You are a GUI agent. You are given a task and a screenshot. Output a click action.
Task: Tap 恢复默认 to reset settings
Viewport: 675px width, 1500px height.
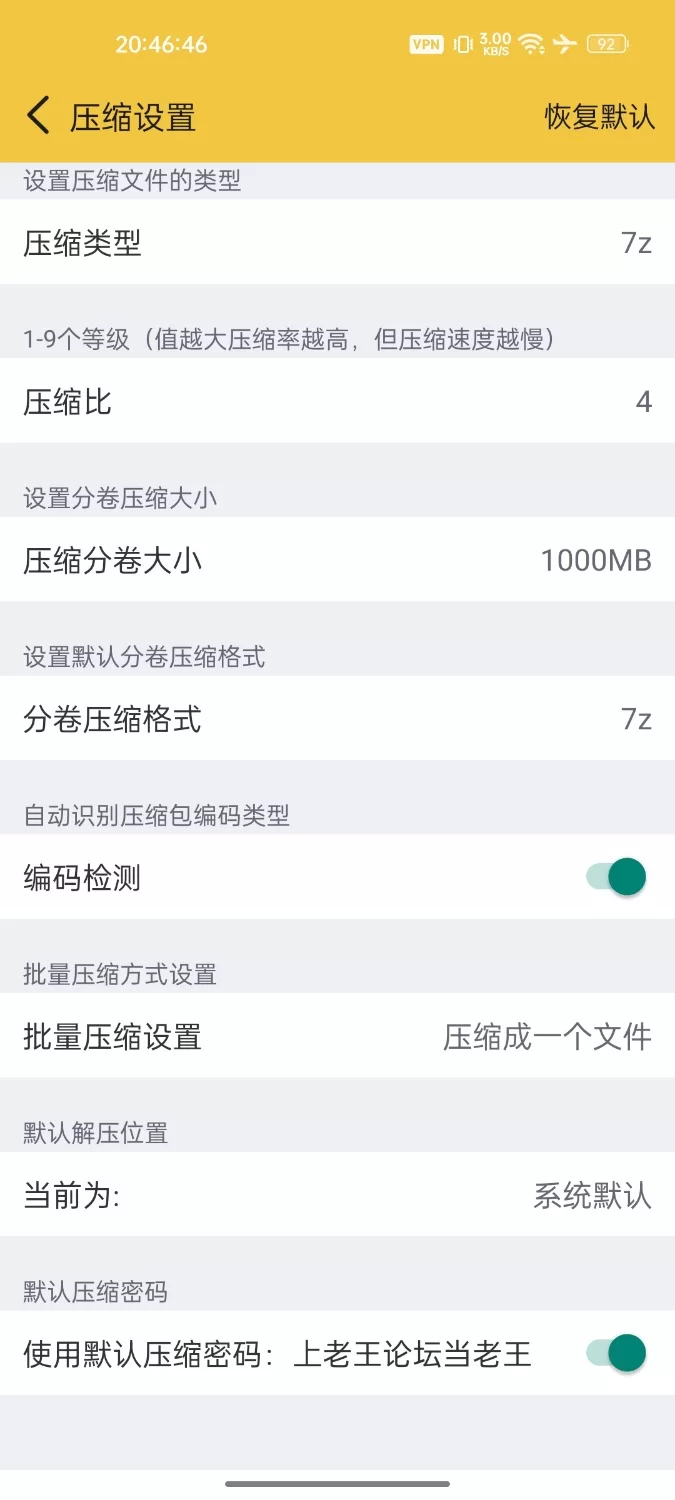tap(599, 116)
